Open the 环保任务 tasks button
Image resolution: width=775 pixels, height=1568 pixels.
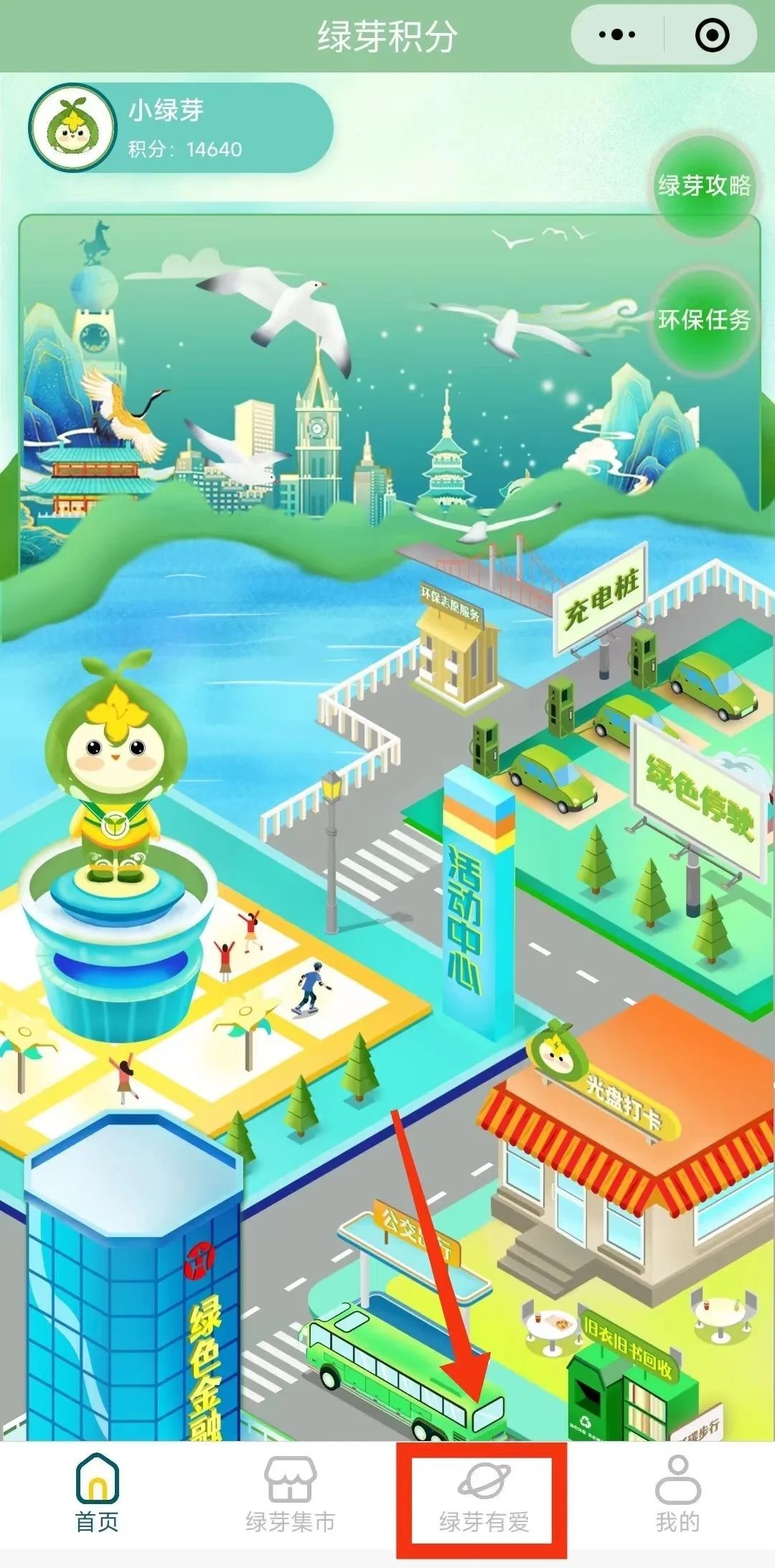704,319
